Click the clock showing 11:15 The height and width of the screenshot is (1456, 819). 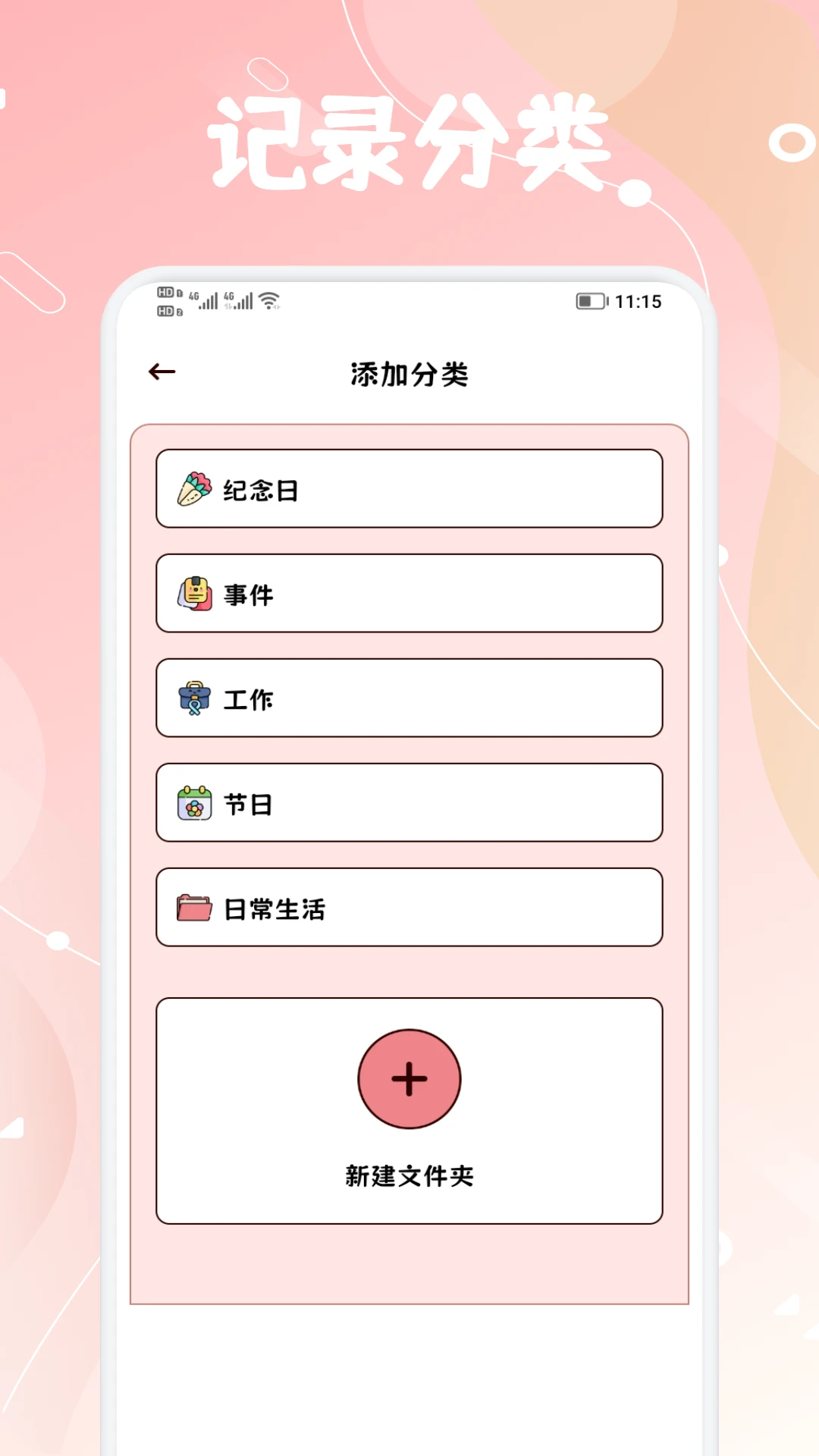[639, 301]
